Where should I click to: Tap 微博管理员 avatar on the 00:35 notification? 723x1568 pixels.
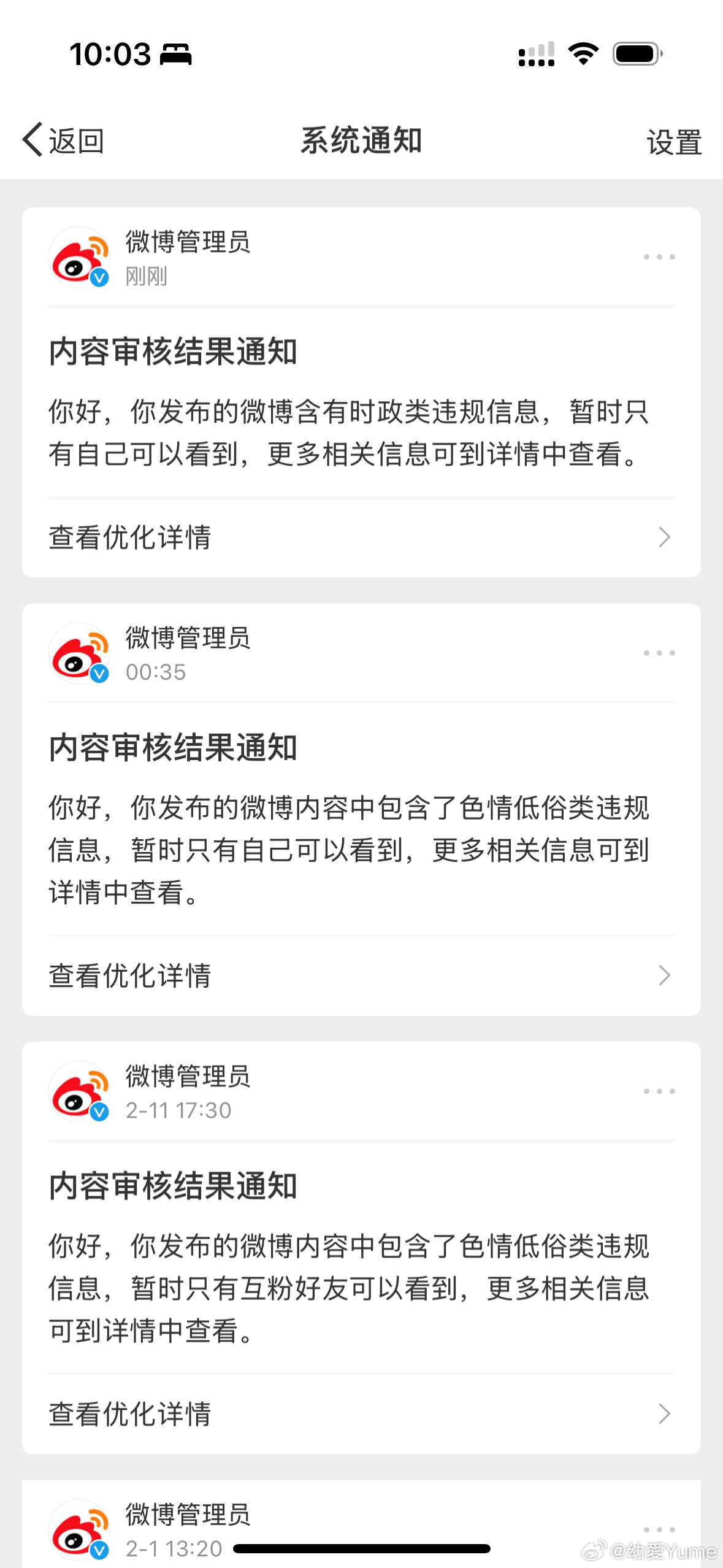coord(79,653)
